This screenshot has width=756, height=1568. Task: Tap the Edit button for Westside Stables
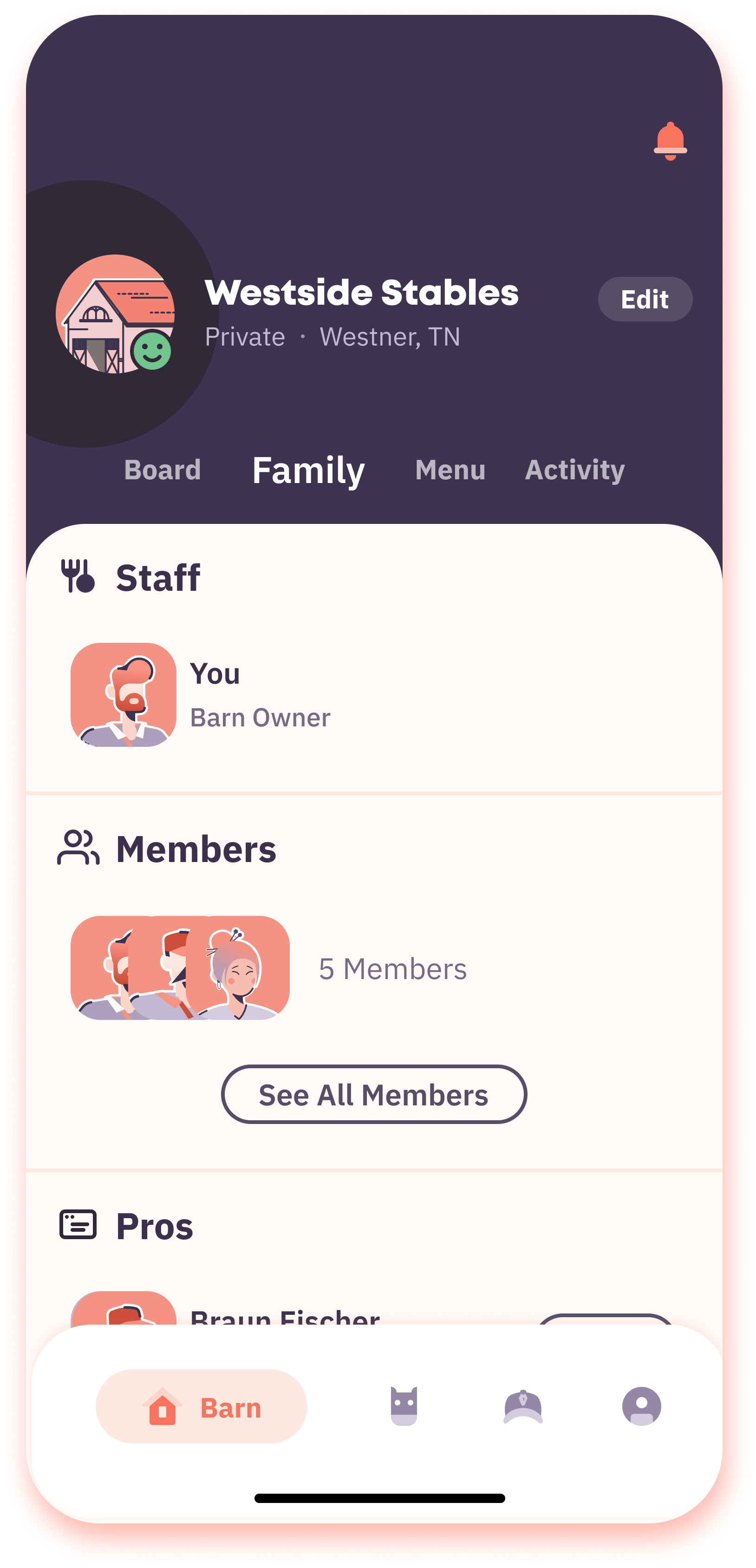click(x=645, y=300)
